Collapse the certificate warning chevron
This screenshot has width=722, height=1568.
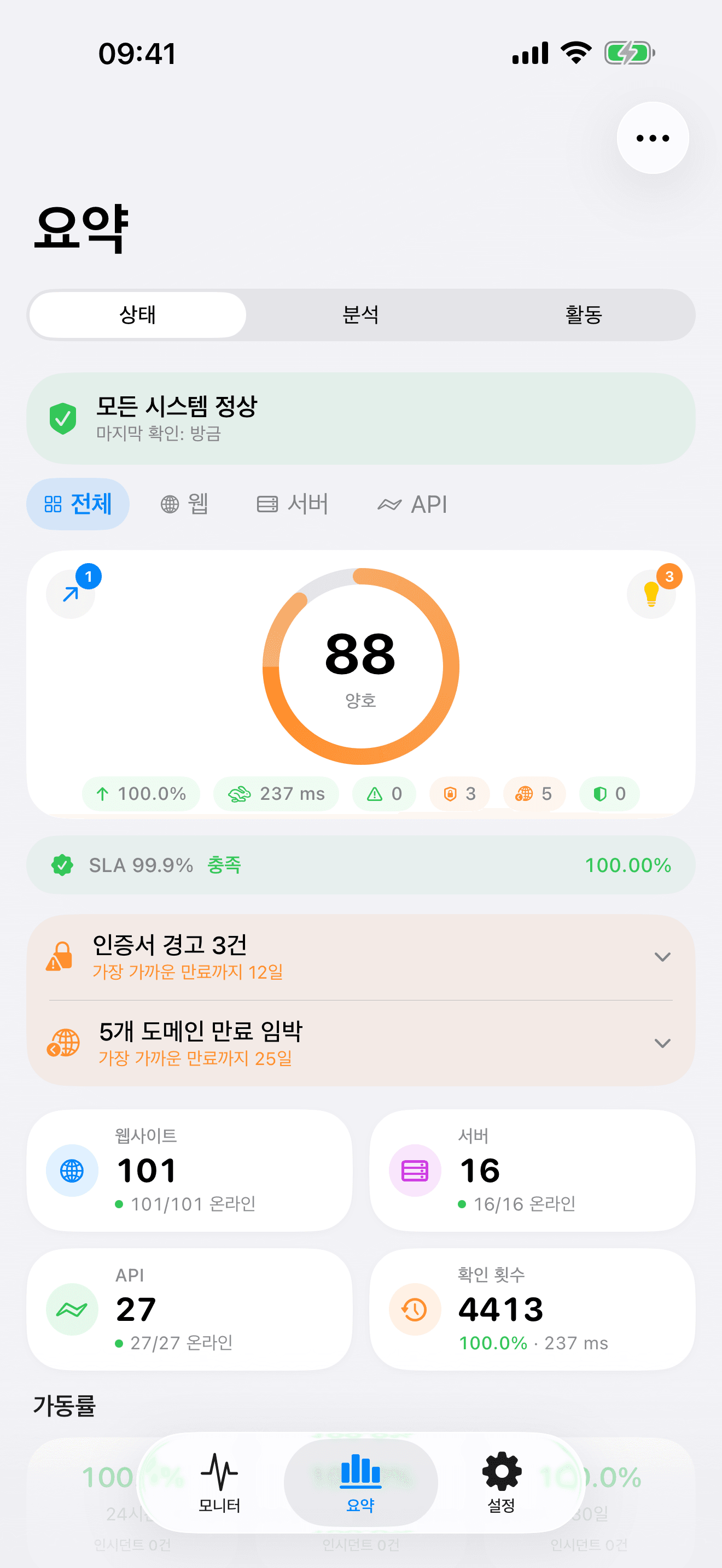[663, 956]
